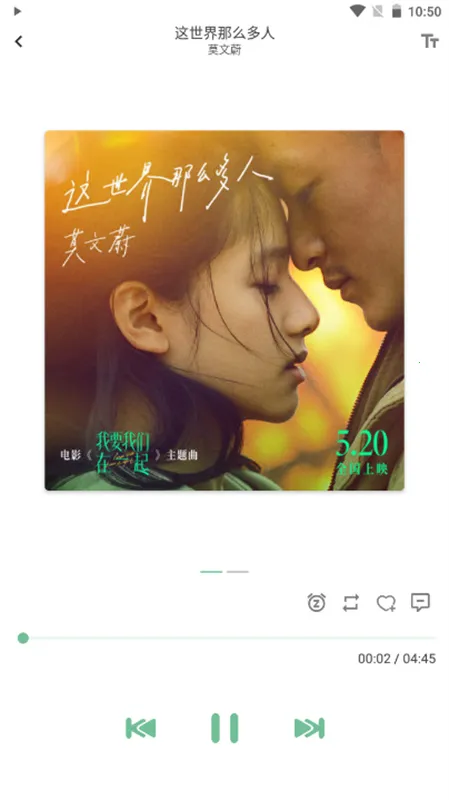449x800 pixels.
Task: Change the repeat mode
Action: [x=351, y=603]
